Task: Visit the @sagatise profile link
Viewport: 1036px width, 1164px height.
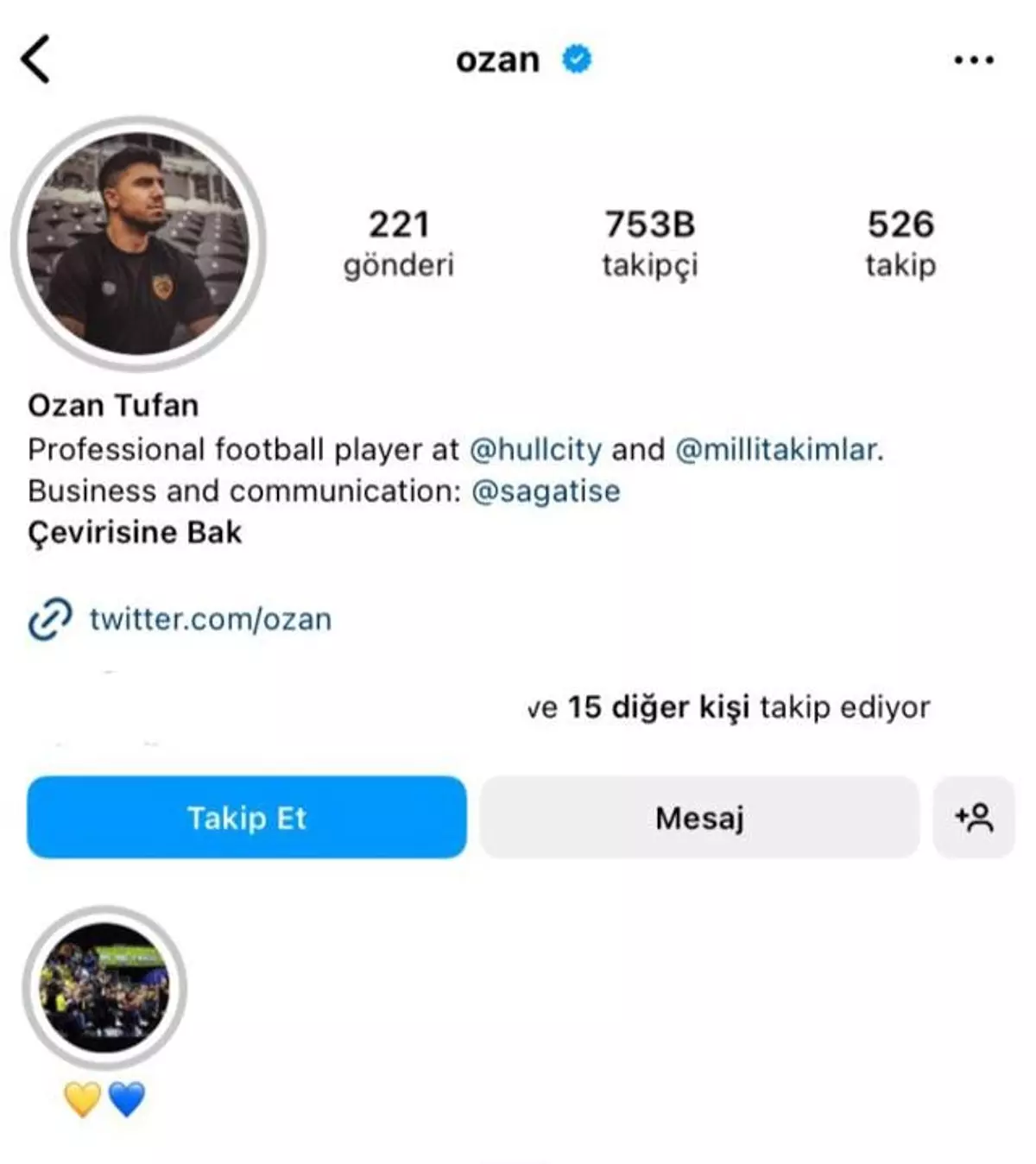Action: click(x=546, y=491)
